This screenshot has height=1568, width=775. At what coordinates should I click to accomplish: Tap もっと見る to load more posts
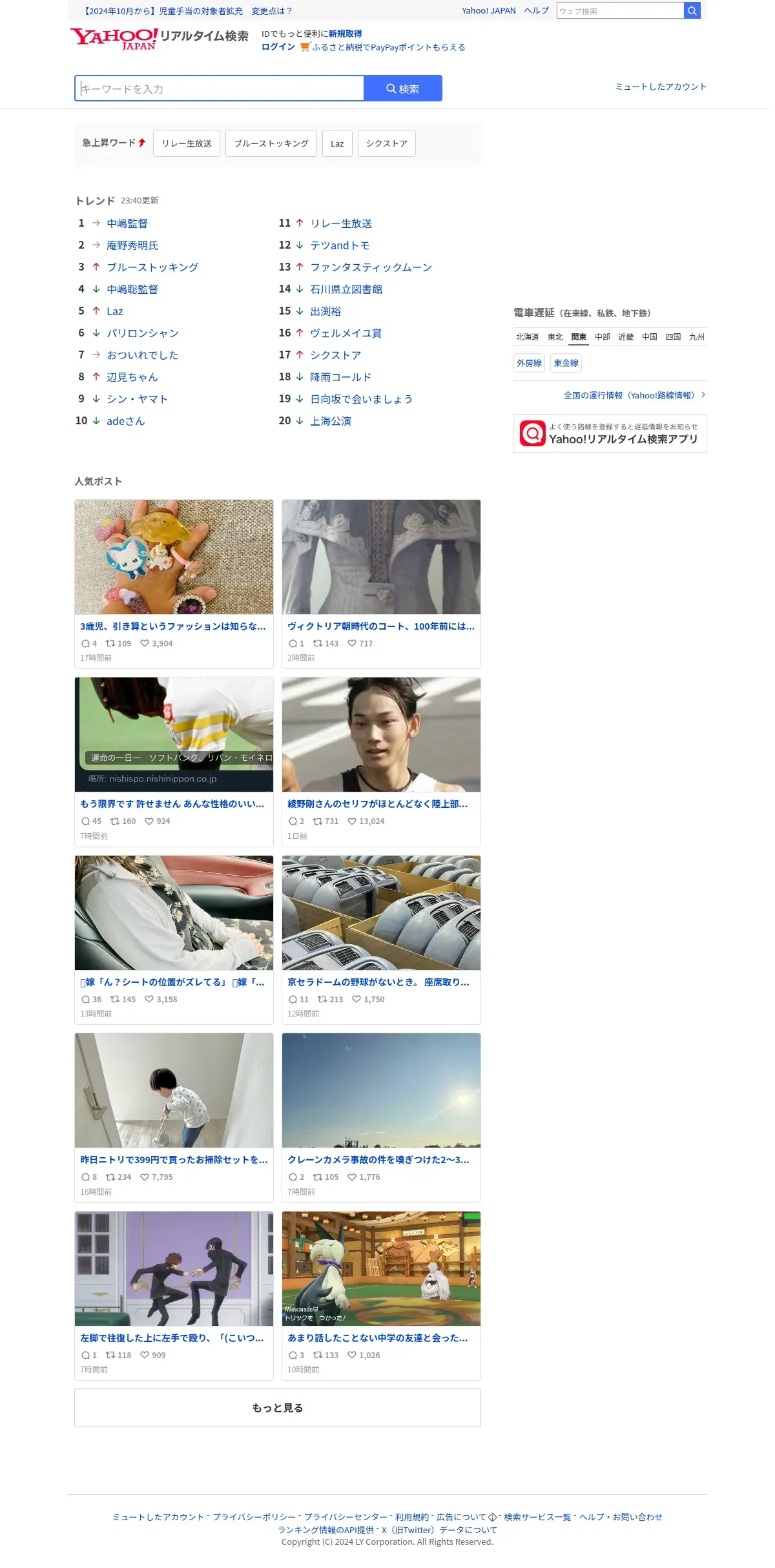pyautogui.click(x=278, y=1408)
